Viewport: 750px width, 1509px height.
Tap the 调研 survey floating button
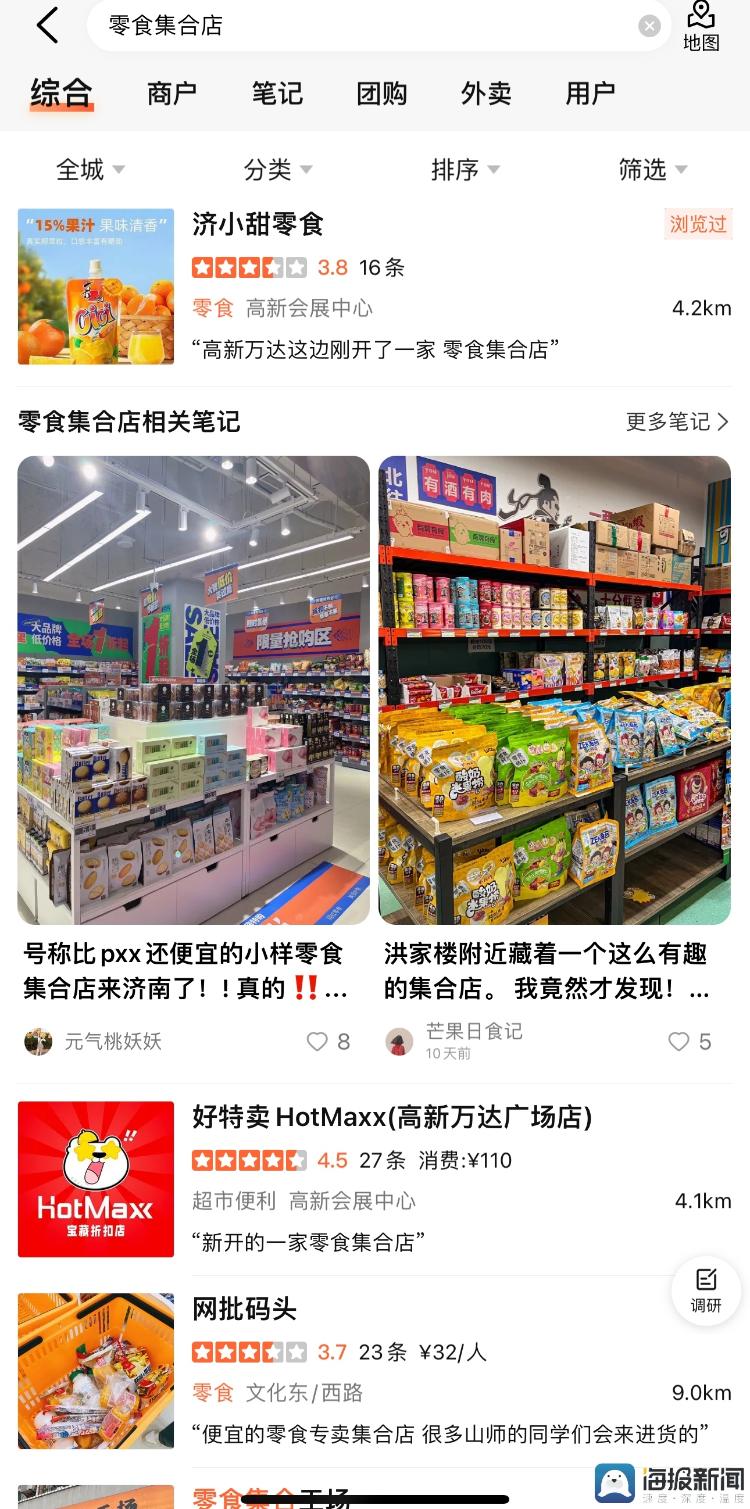706,1291
